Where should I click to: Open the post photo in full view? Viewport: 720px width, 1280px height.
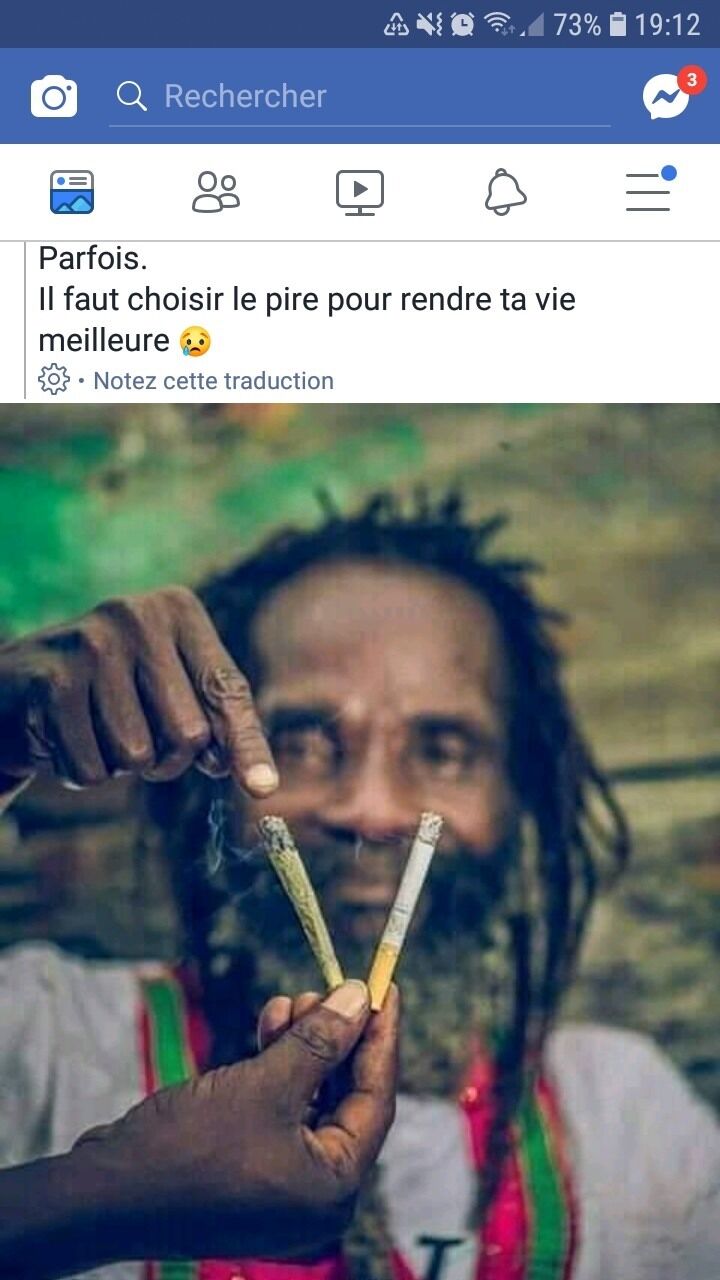pos(360,840)
